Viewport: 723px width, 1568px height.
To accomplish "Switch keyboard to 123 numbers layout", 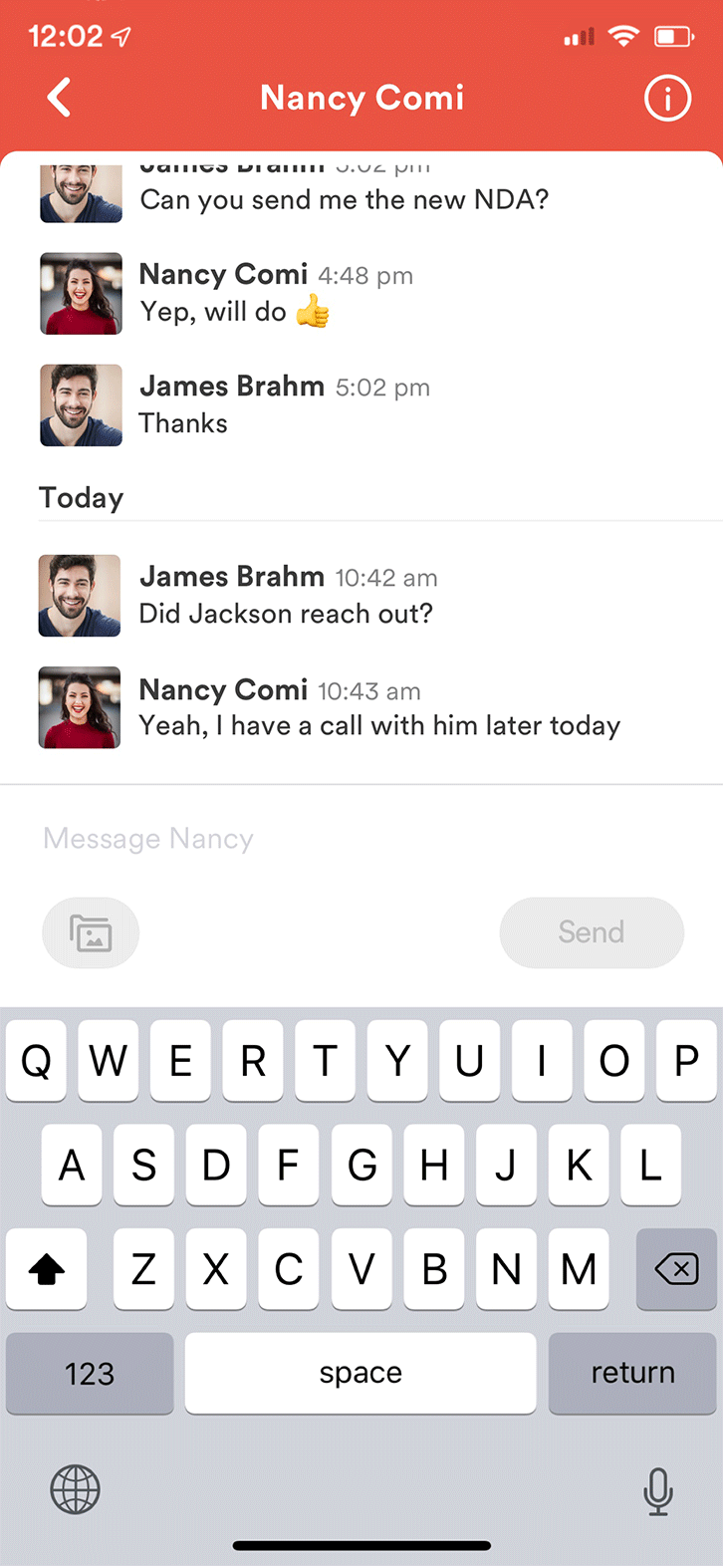I will tap(90, 1374).
